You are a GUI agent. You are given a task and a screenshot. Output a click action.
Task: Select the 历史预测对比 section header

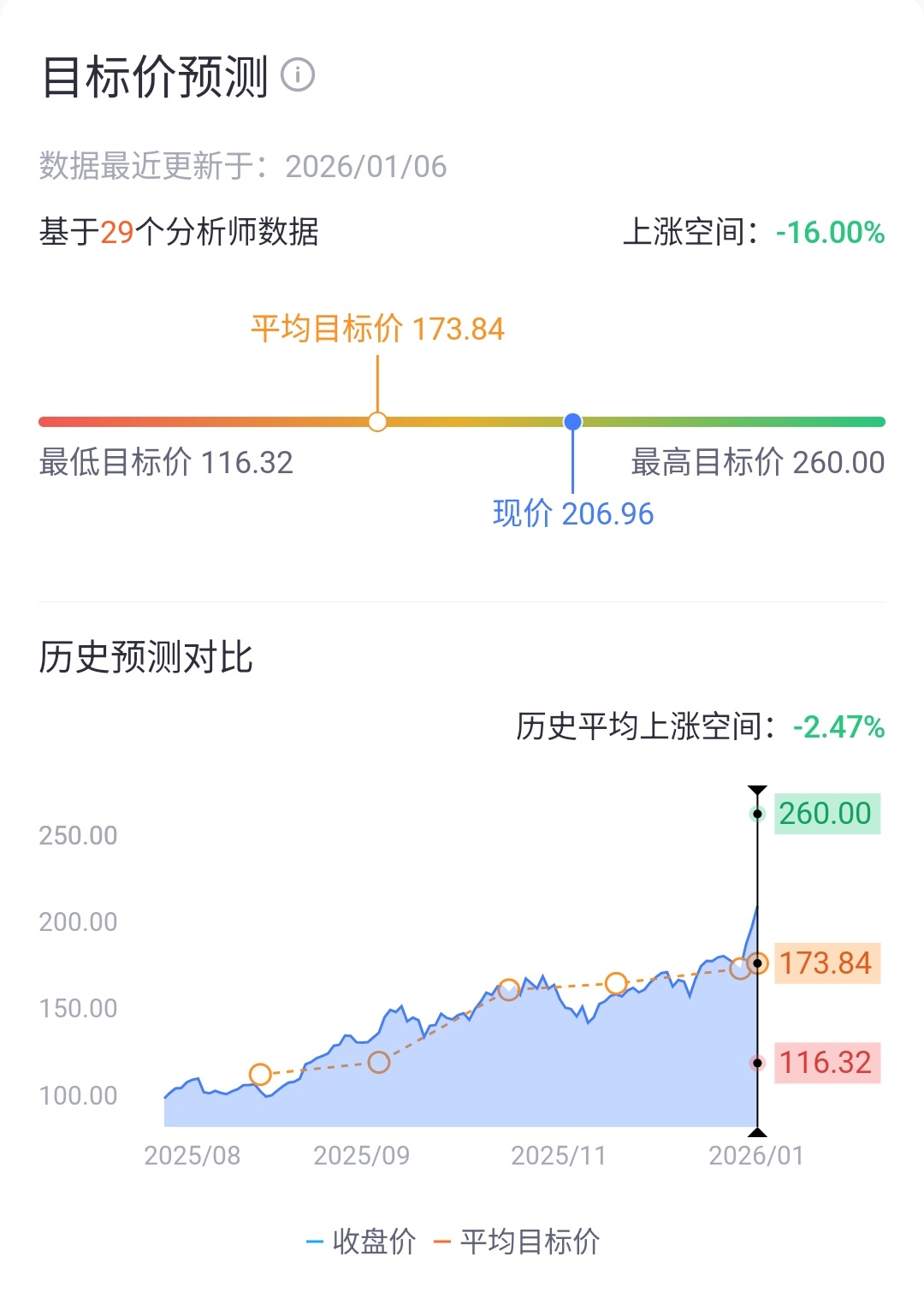(146, 658)
